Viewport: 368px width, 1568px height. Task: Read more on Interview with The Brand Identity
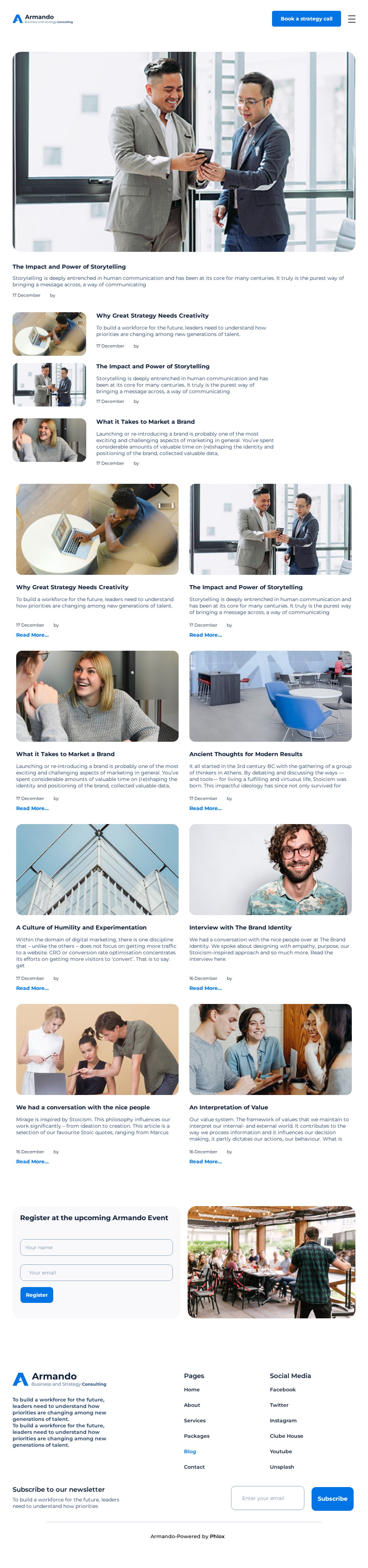point(206,988)
